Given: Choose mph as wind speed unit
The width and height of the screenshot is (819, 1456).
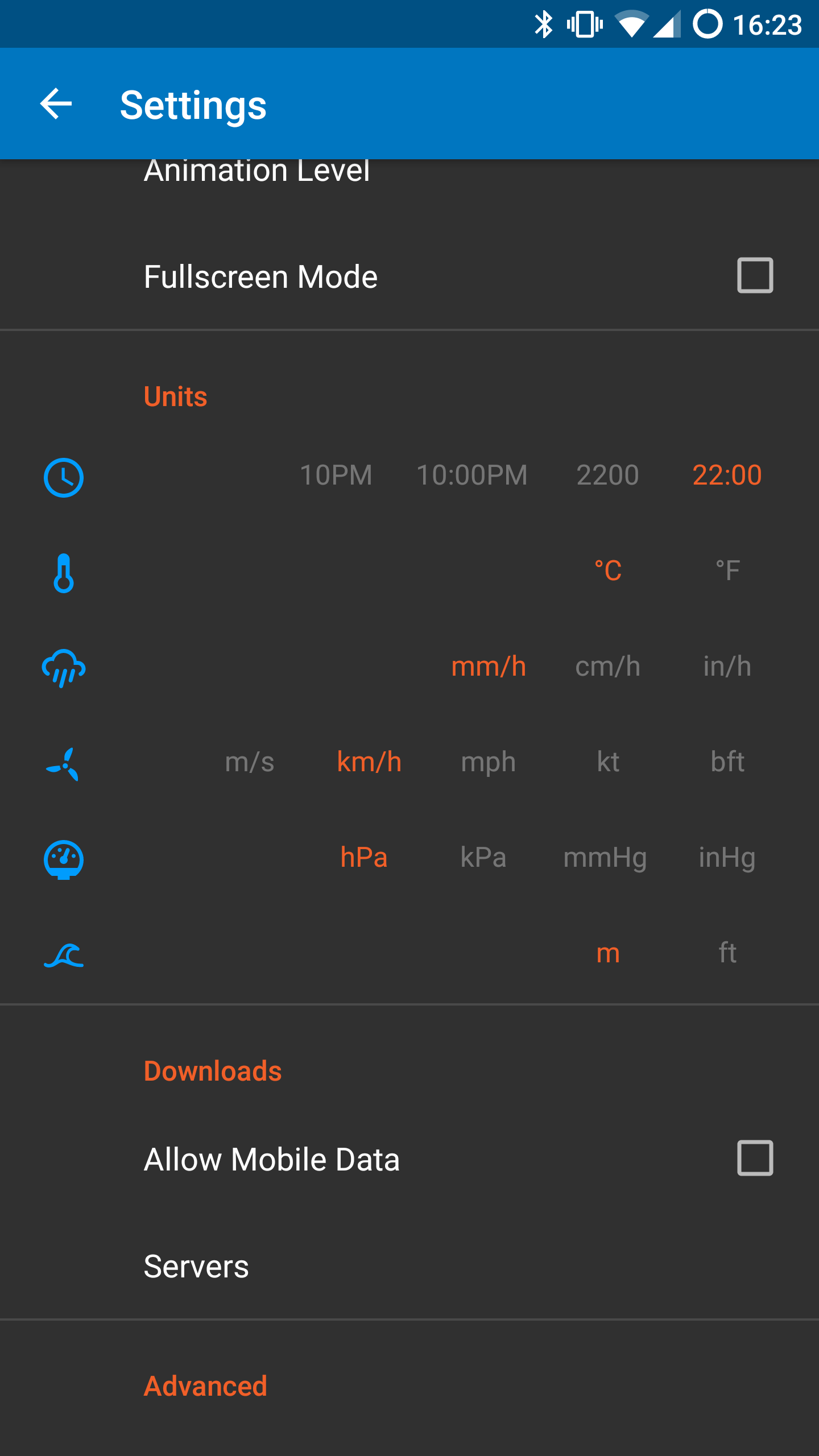Looking at the screenshot, I should [x=489, y=762].
